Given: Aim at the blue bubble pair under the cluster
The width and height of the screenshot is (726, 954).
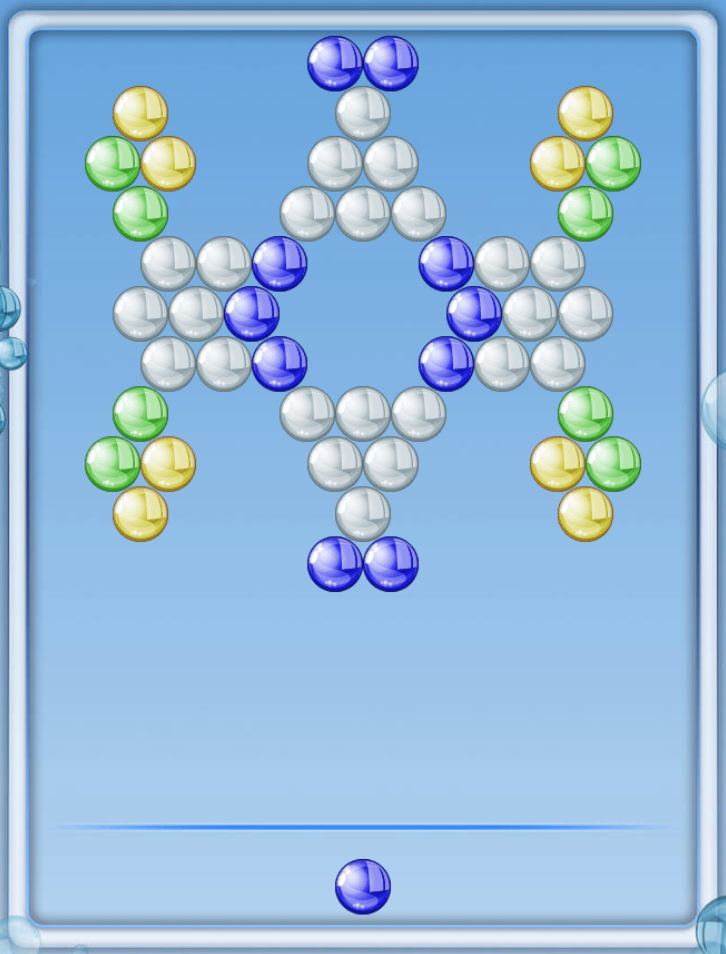Looking at the screenshot, I should point(363,564).
